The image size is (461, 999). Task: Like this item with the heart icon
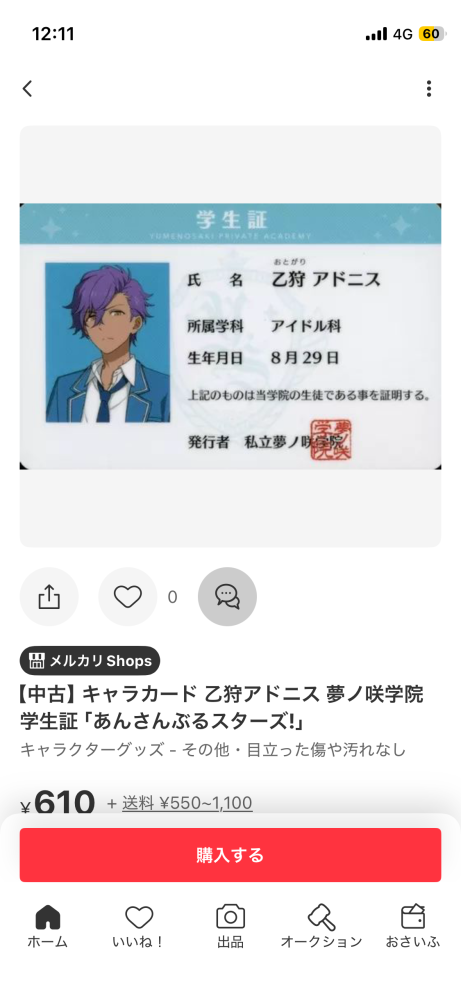[x=127, y=597]
